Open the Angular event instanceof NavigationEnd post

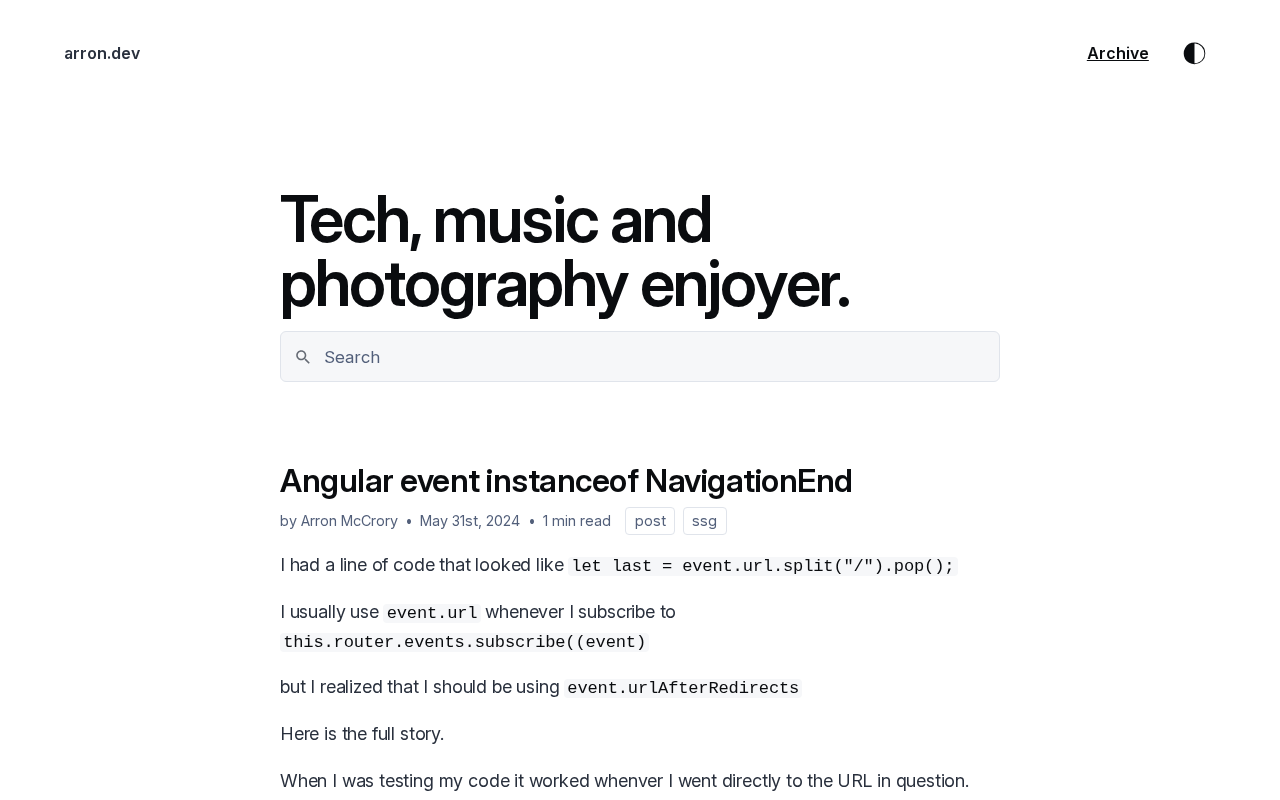click(x=565, y=481)
